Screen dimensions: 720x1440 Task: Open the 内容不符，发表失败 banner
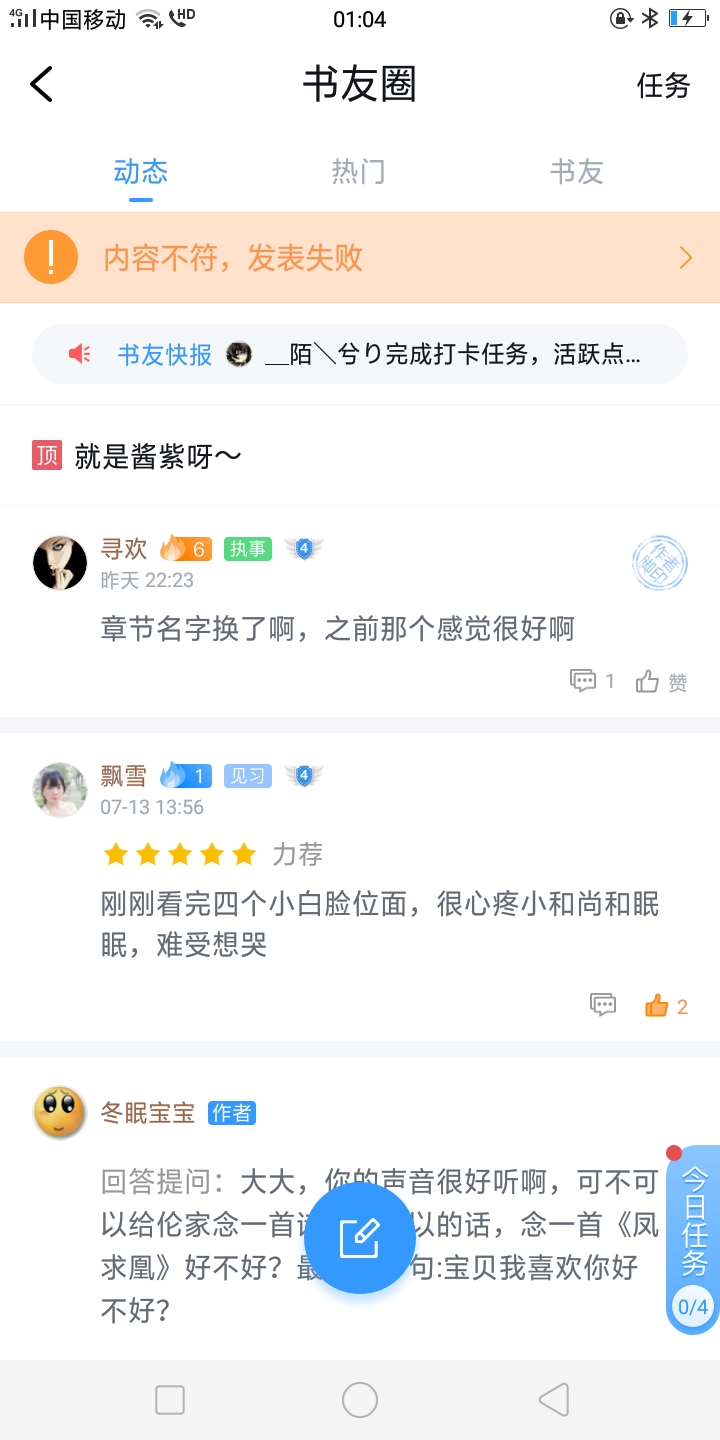pos(360,258)
